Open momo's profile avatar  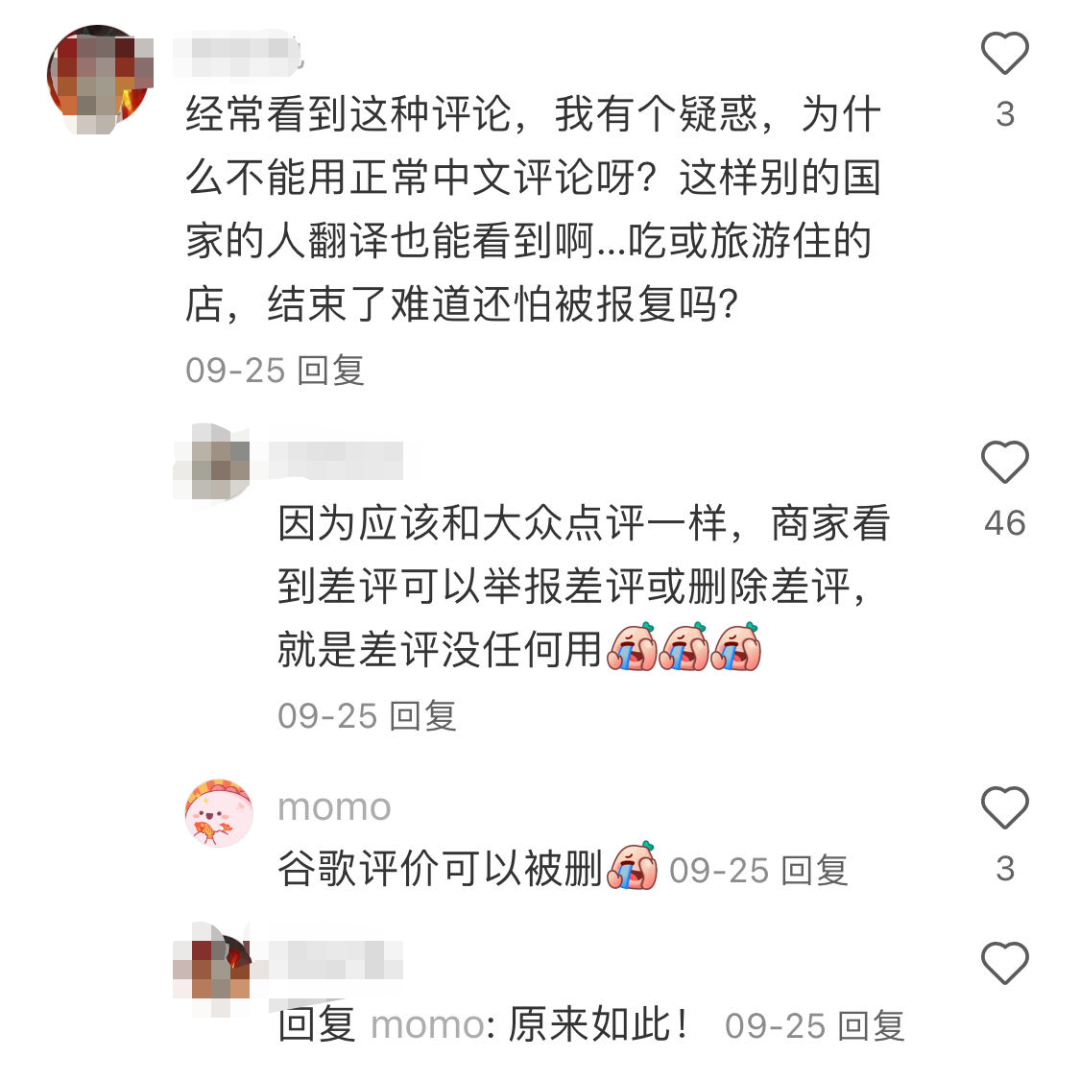[220, 814]
